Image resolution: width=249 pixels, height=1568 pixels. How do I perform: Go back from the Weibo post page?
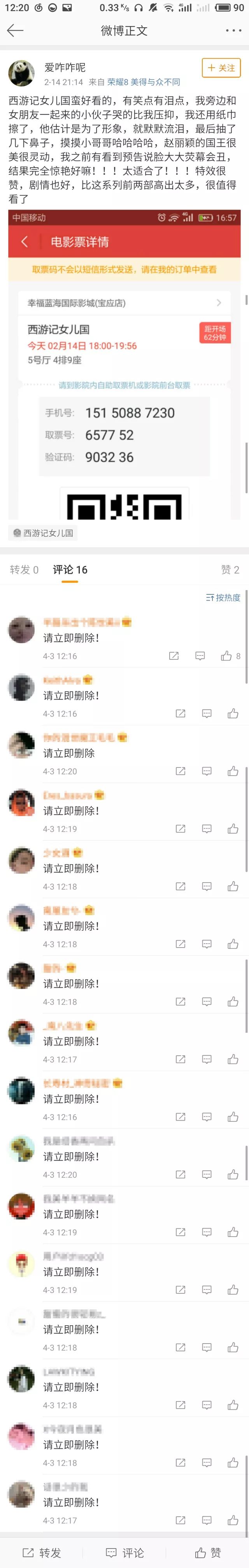(x=15, y=30)
